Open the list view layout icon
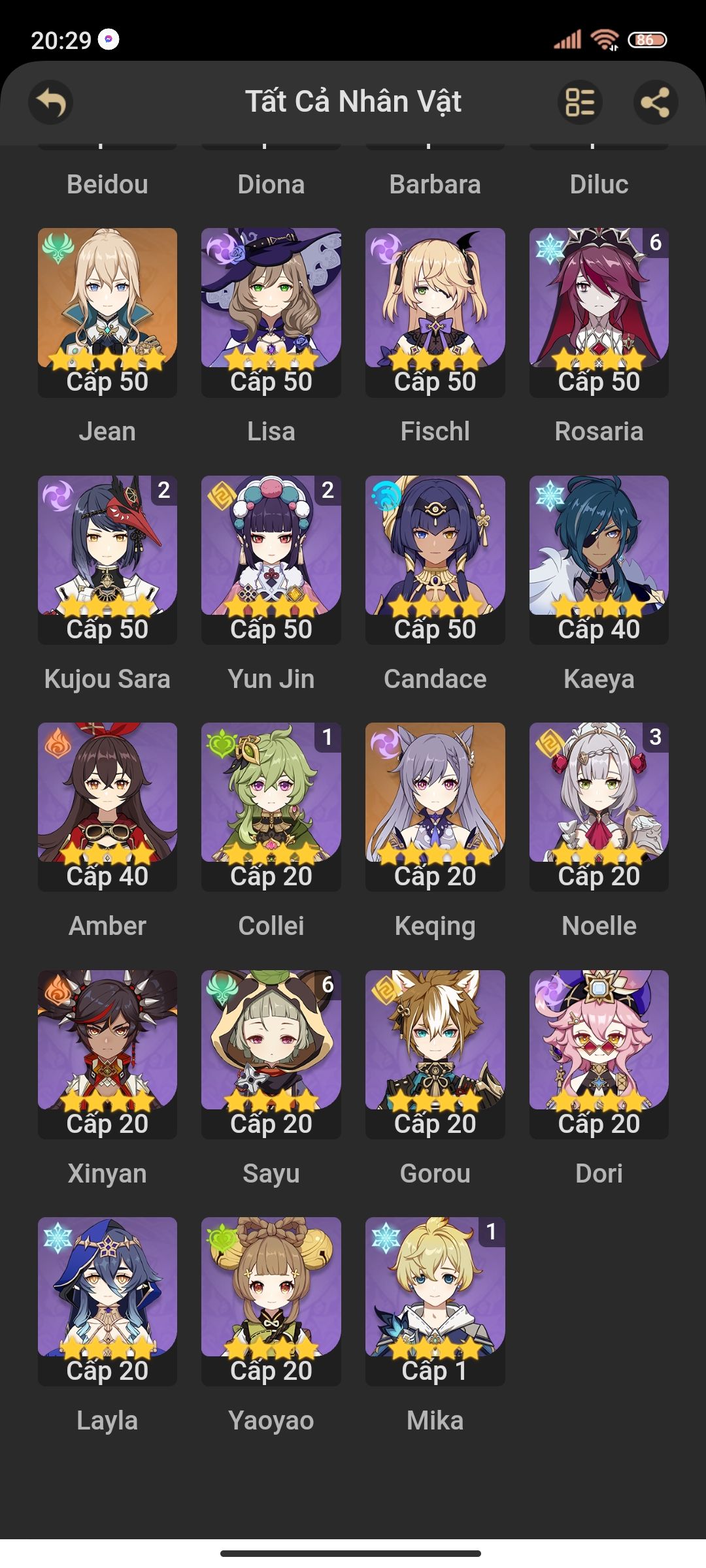The image size is (706, 1568). click(x=580, y=103)
